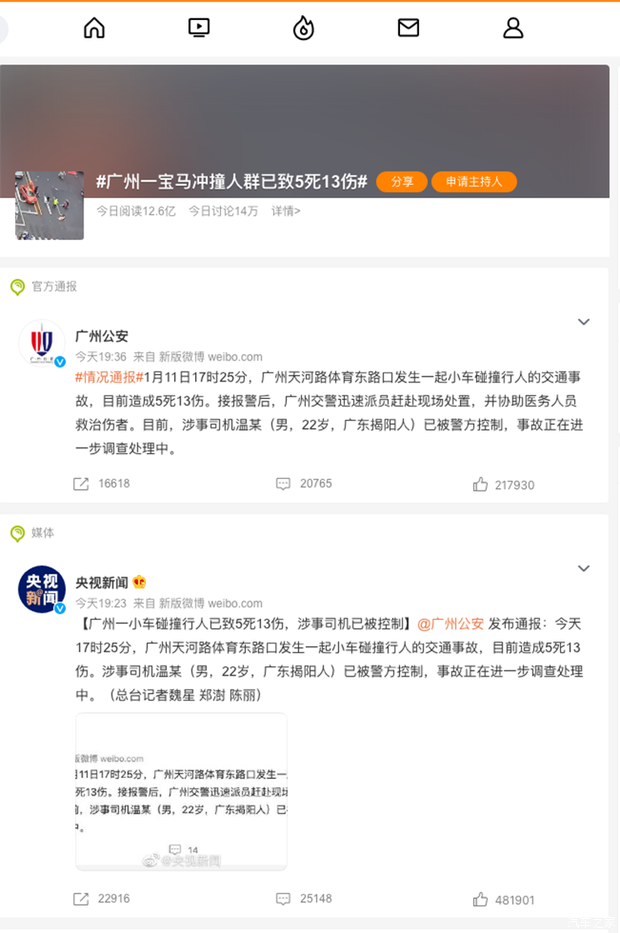Open 央视新闻 profile avatar
Screen dimensions: 620x933
pyautogui.click(x=42, y=589)
